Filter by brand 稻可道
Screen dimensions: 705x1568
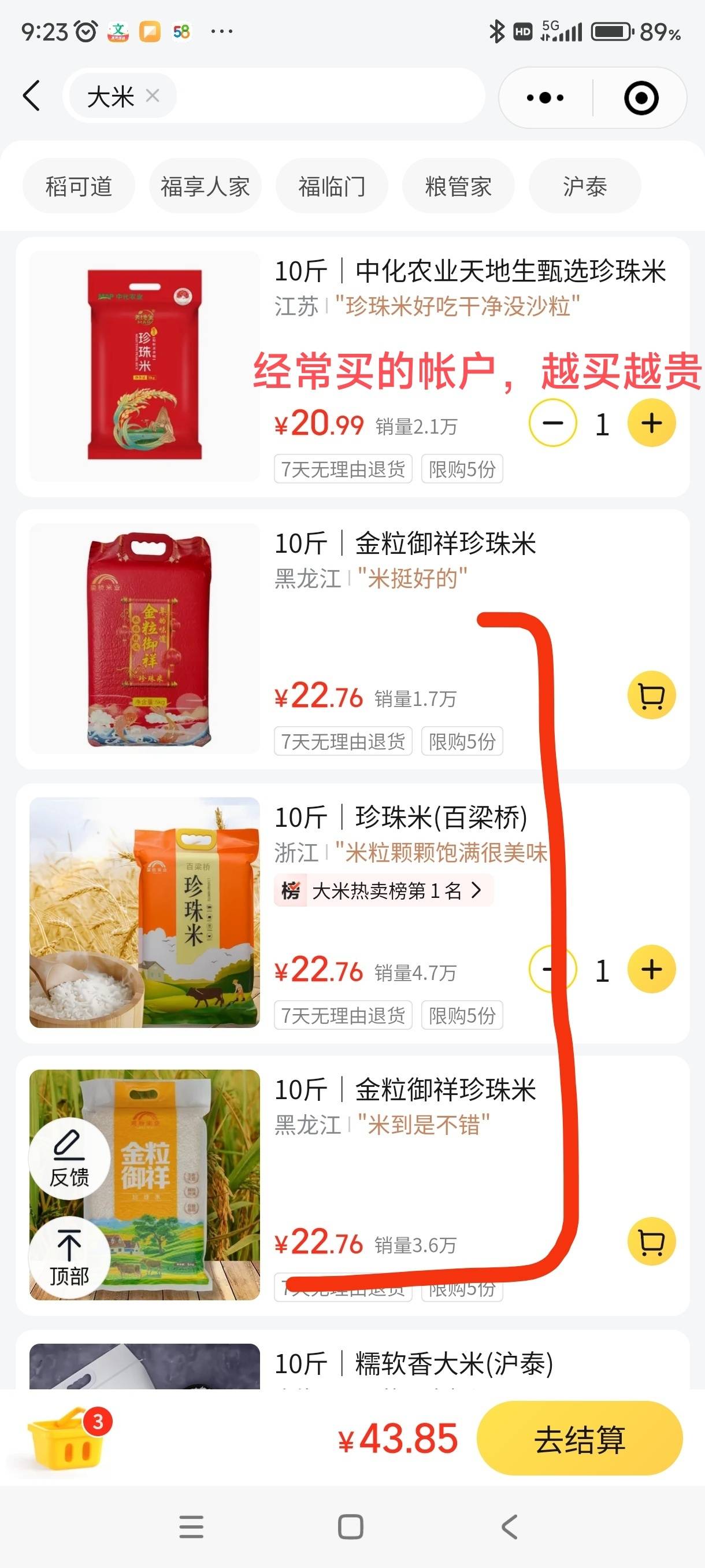79,186
